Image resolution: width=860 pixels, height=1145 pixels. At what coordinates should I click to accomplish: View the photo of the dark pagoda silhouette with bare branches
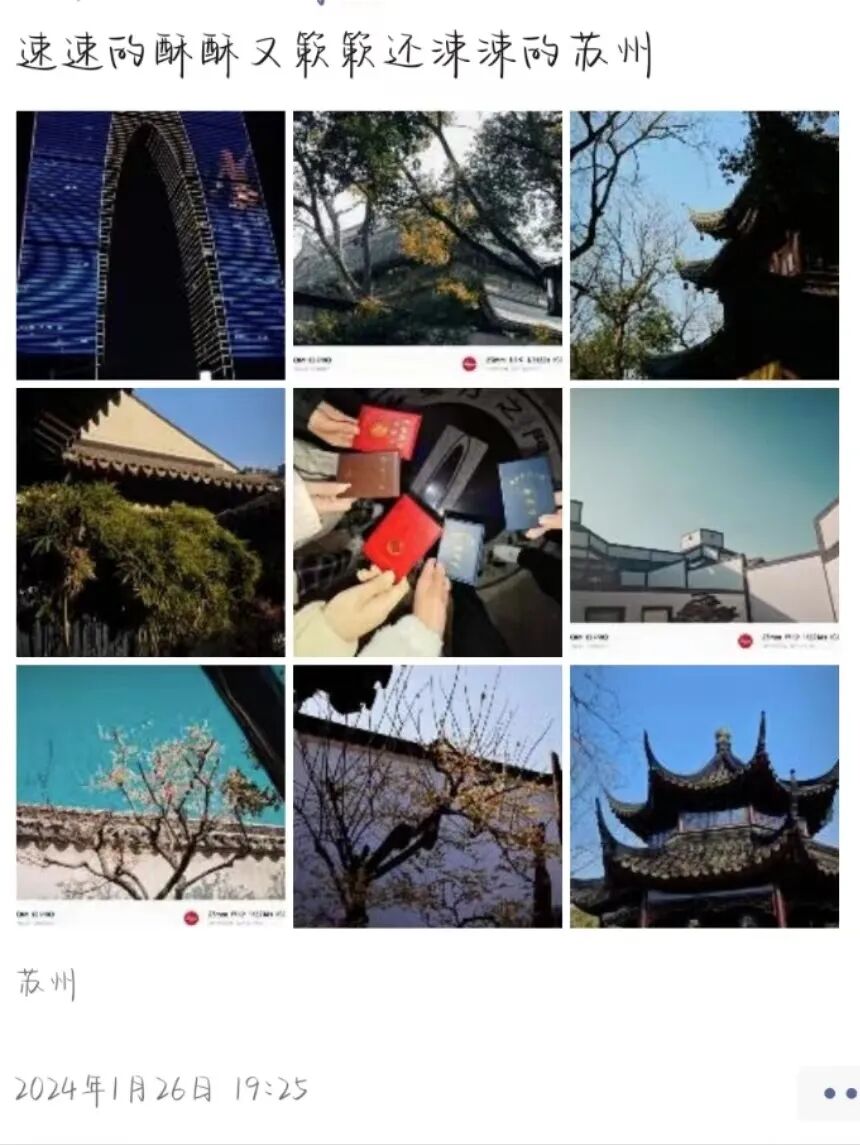[x=704, y=245]
